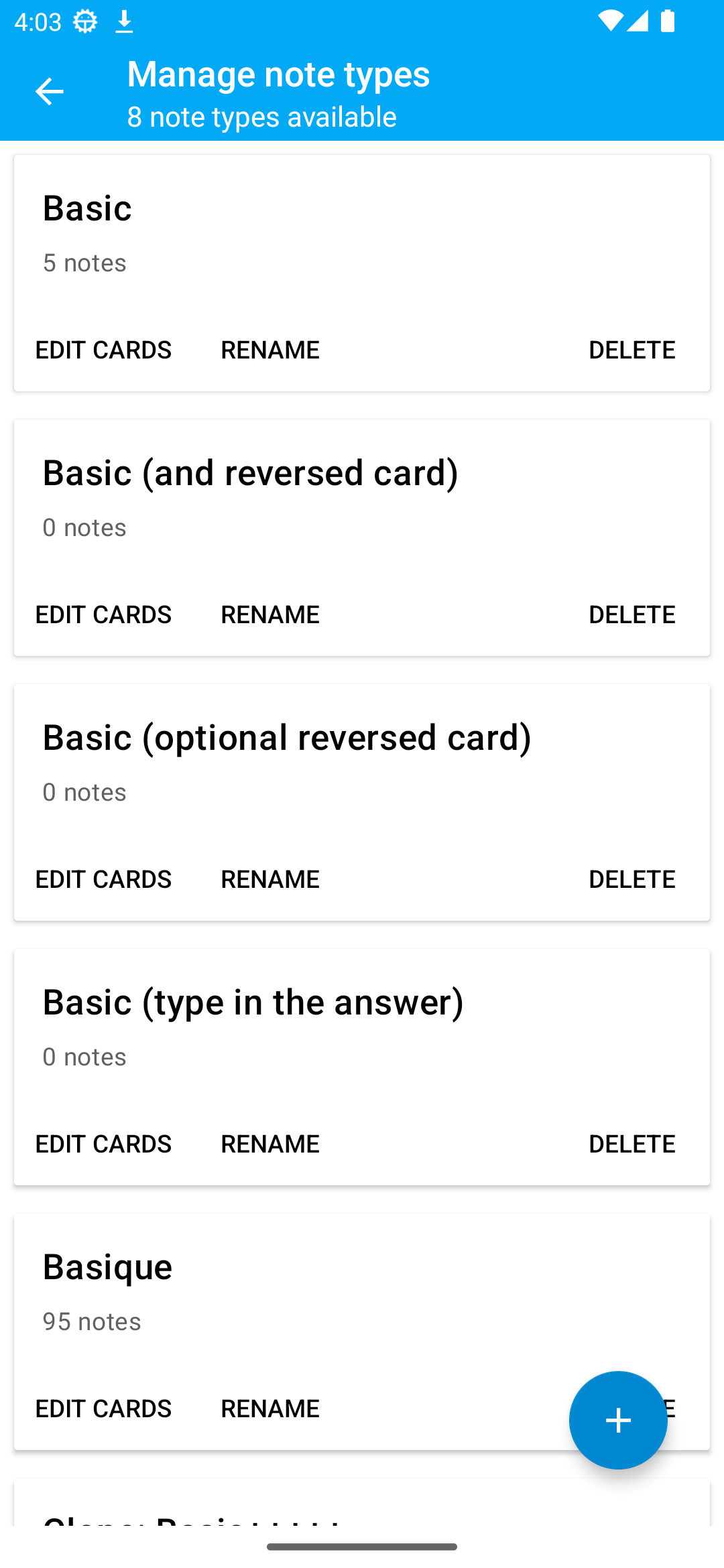Edit cards for Basic (optional reversed card)
The height and width of the screenshot is (1568, 724).
click(x=103, y=879)
